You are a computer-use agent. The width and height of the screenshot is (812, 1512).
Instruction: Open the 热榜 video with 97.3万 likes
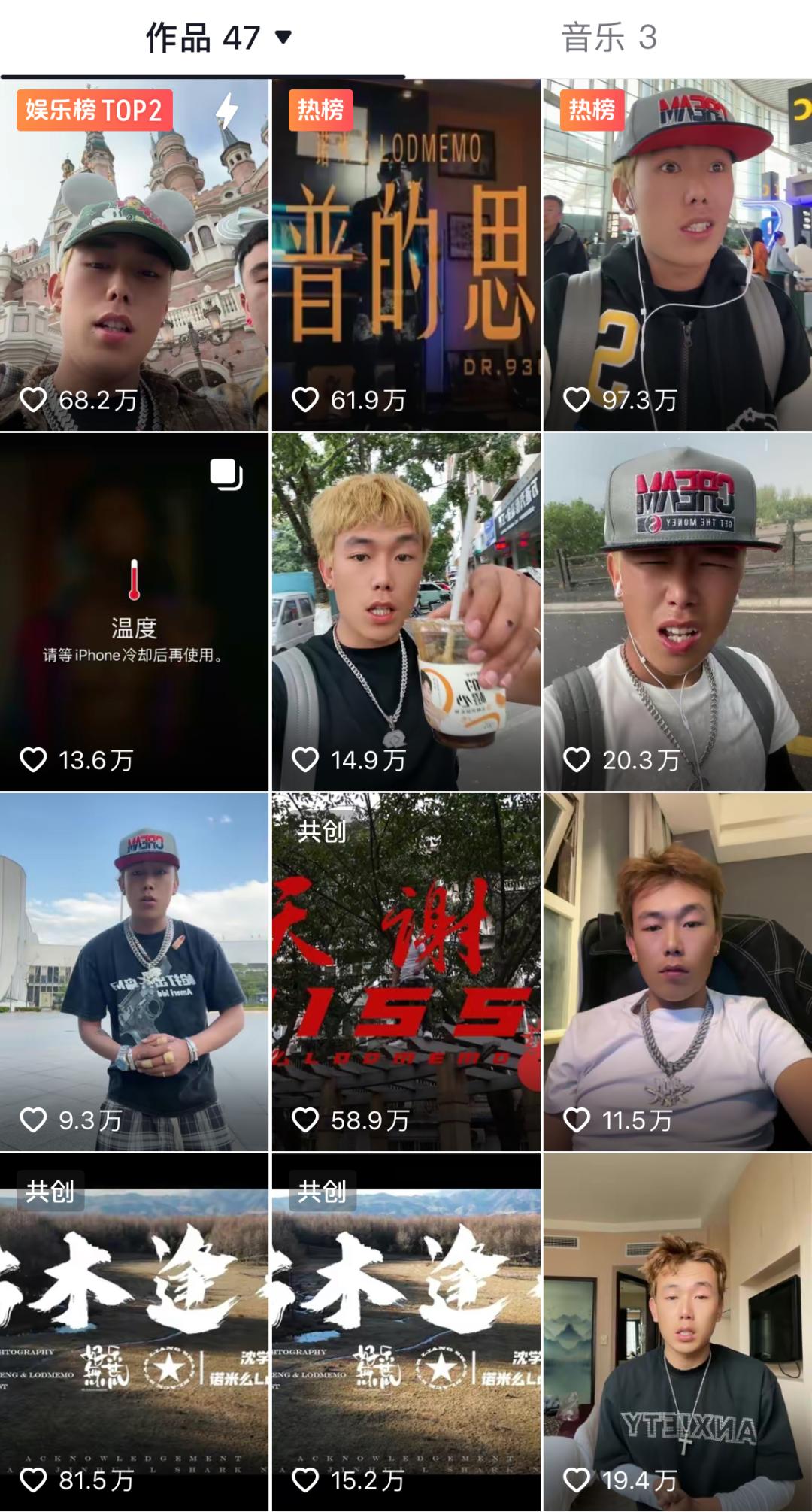pyautogui.click(x=677, y=256)
